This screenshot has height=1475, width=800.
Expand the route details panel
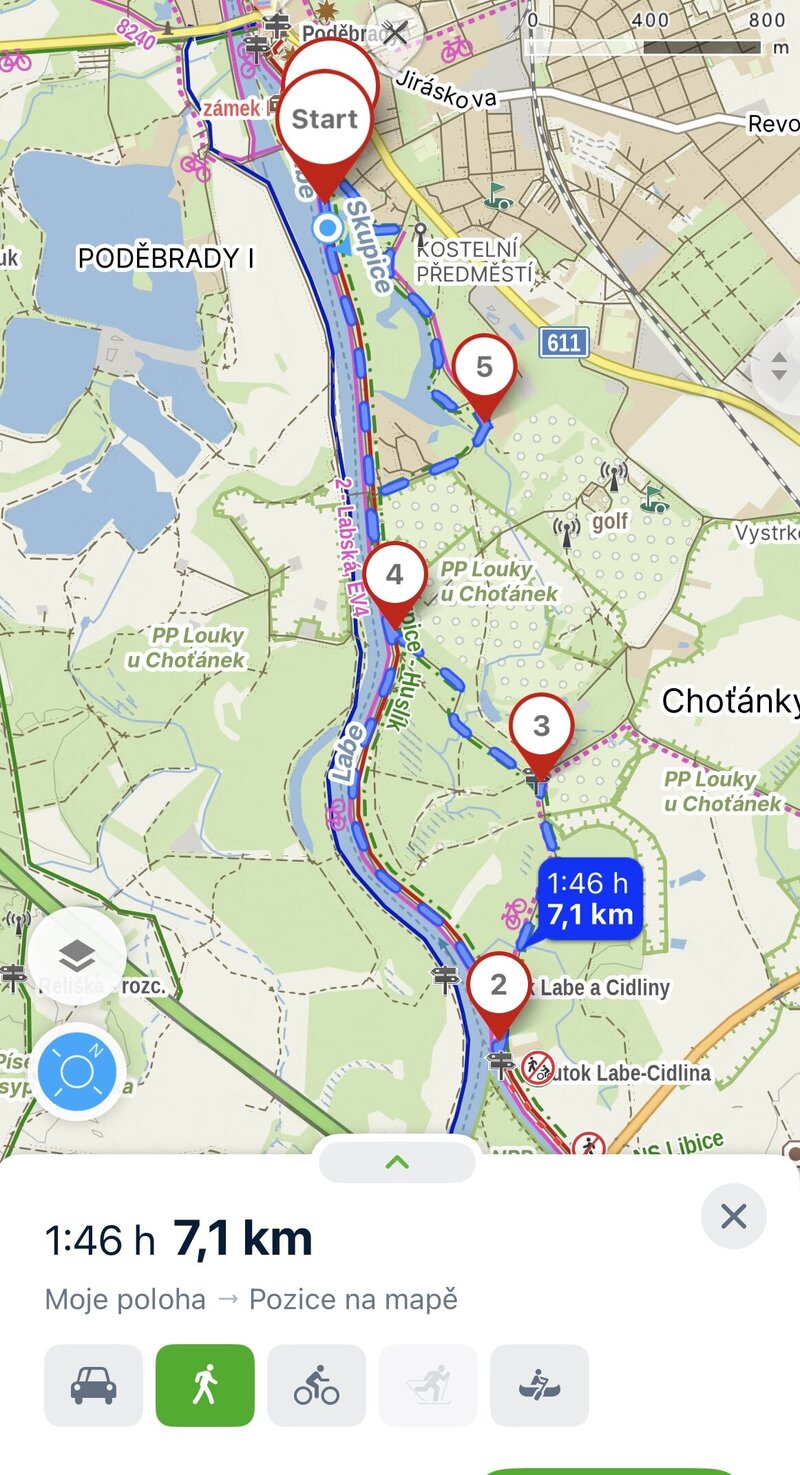(397, 1162)
